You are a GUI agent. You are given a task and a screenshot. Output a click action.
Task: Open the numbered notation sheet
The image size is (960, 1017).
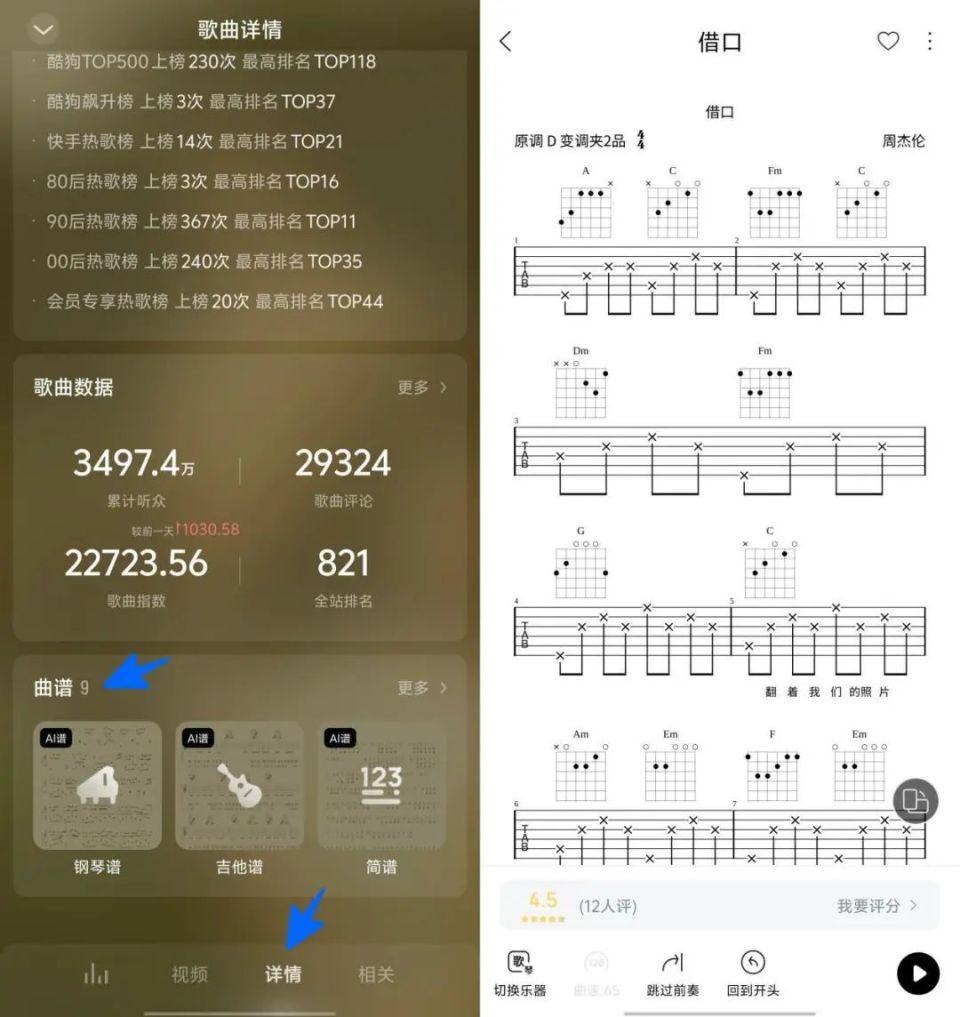point(381,786)
